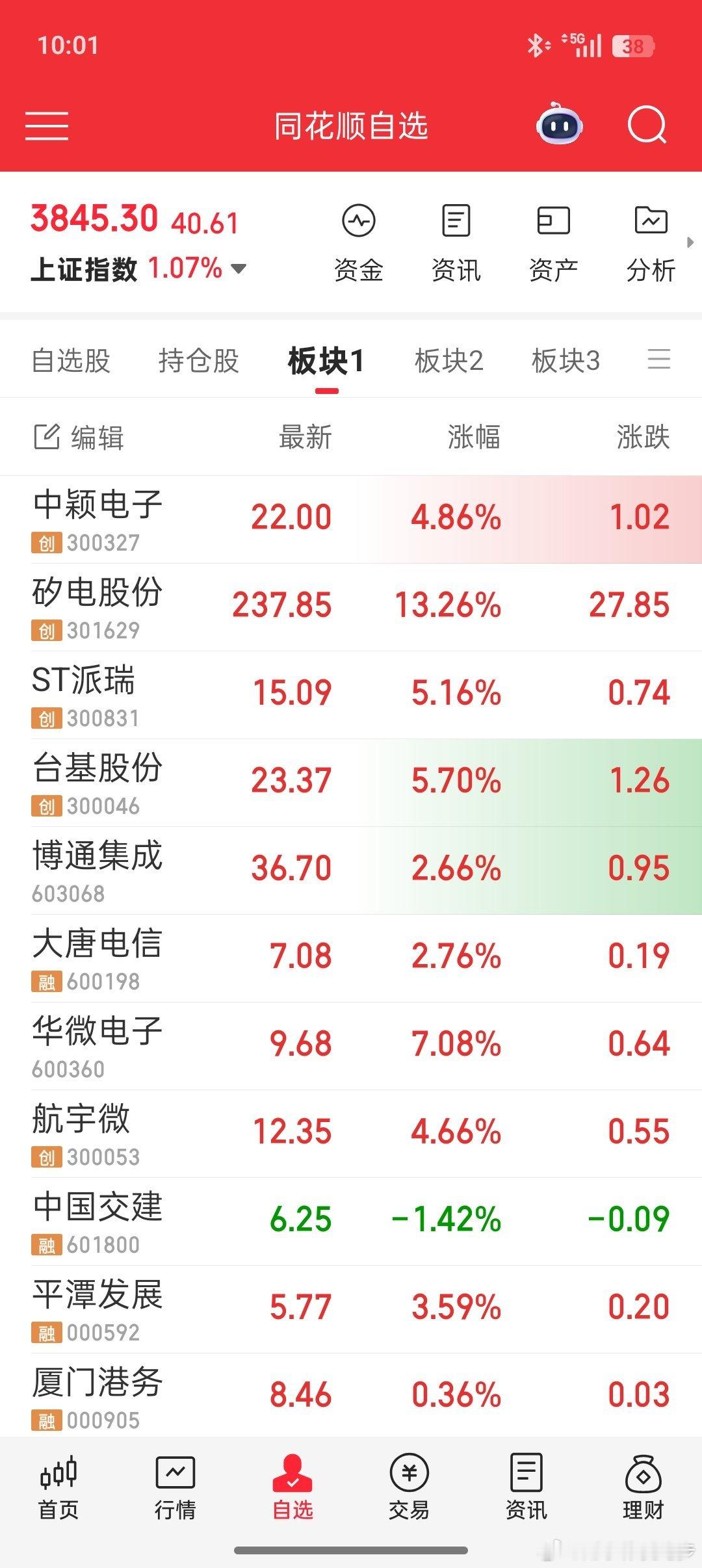The image size is (702, 1568).
Task: Tap 编辑 to edit the watchlist
Action: pyautogui.click(x=79, y=437)
